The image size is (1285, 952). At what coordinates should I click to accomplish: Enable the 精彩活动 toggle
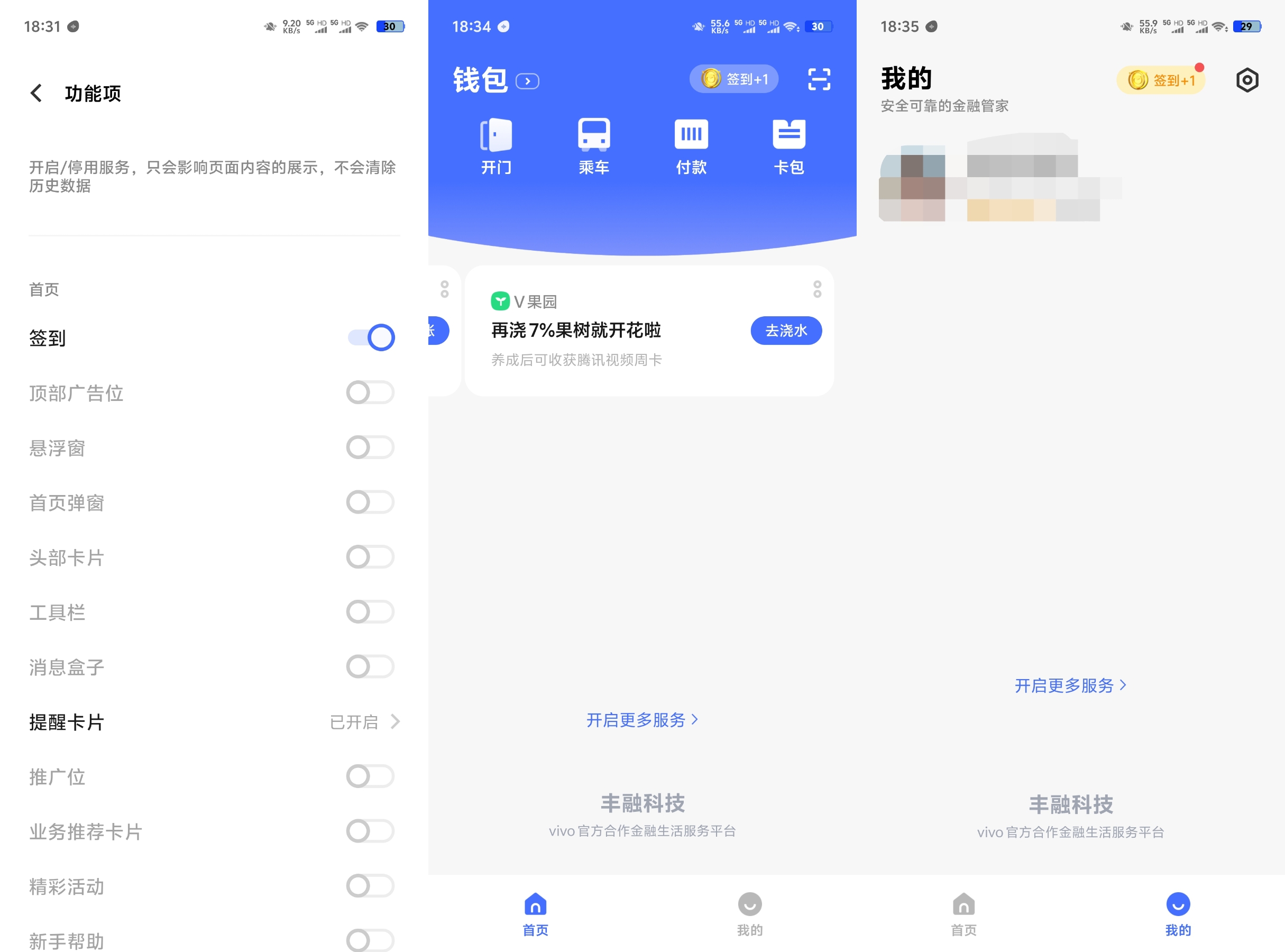pyautogui.click(x=371, y=886)
